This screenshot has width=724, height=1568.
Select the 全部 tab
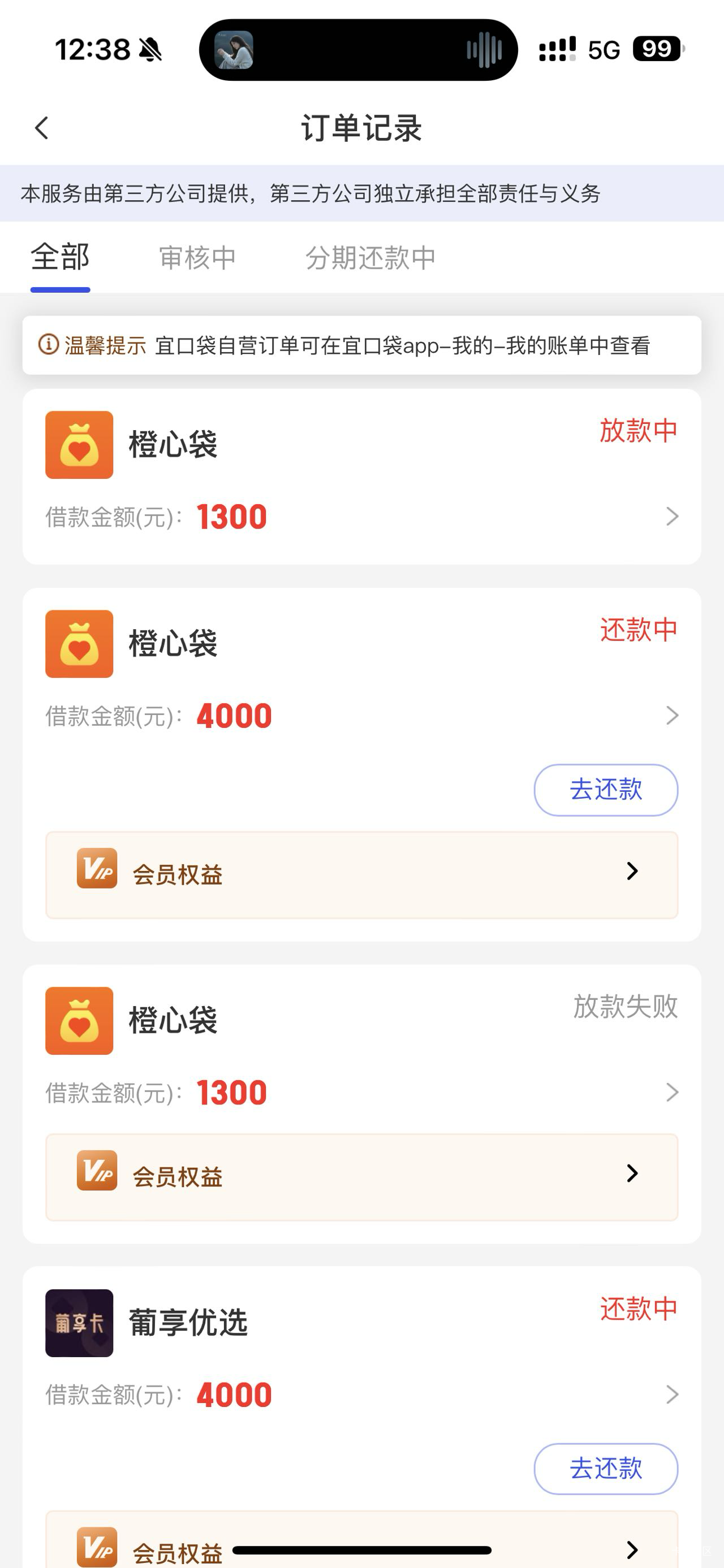click(61, 258)
